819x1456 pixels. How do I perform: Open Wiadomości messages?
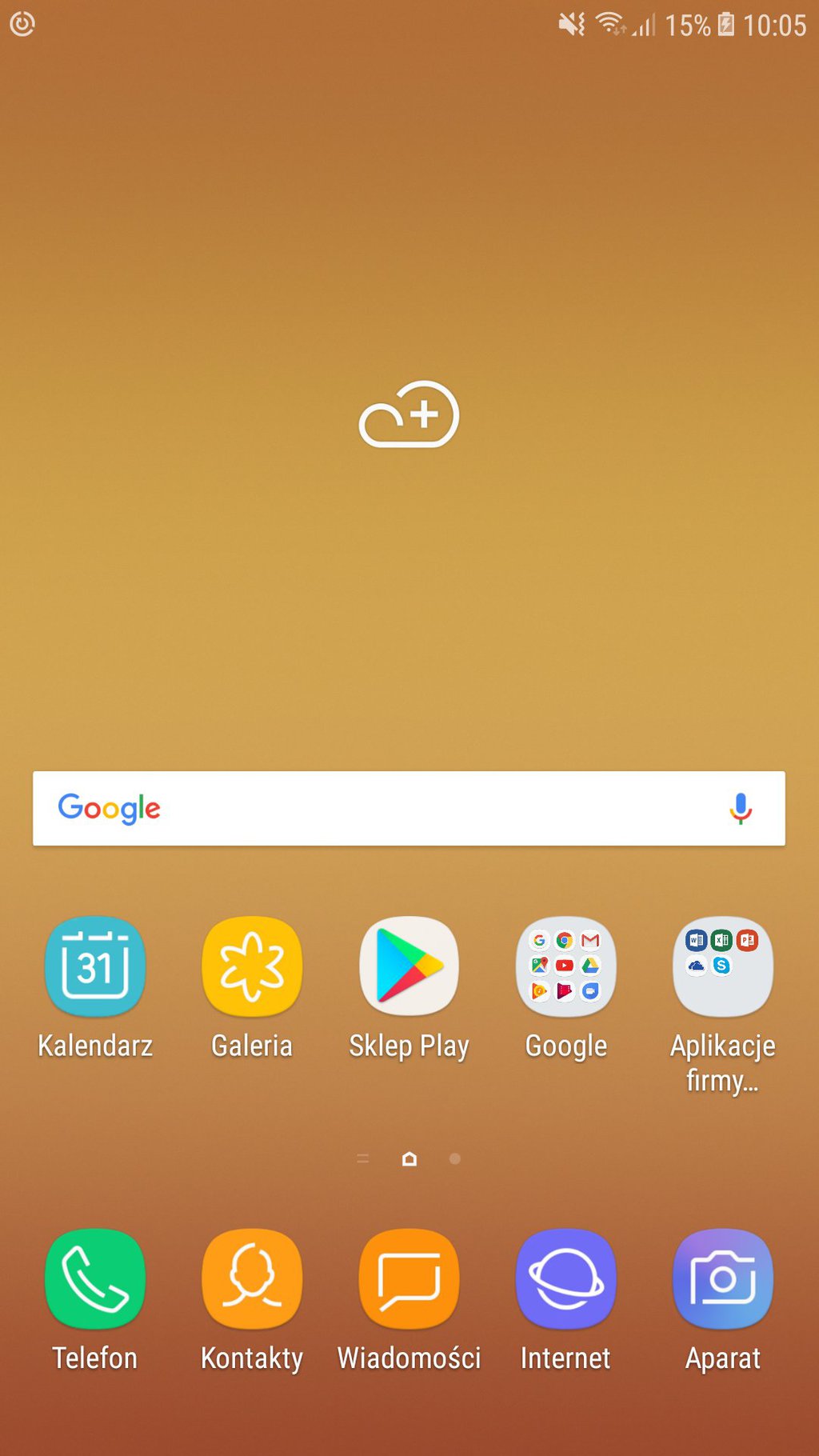point(409,1278)
